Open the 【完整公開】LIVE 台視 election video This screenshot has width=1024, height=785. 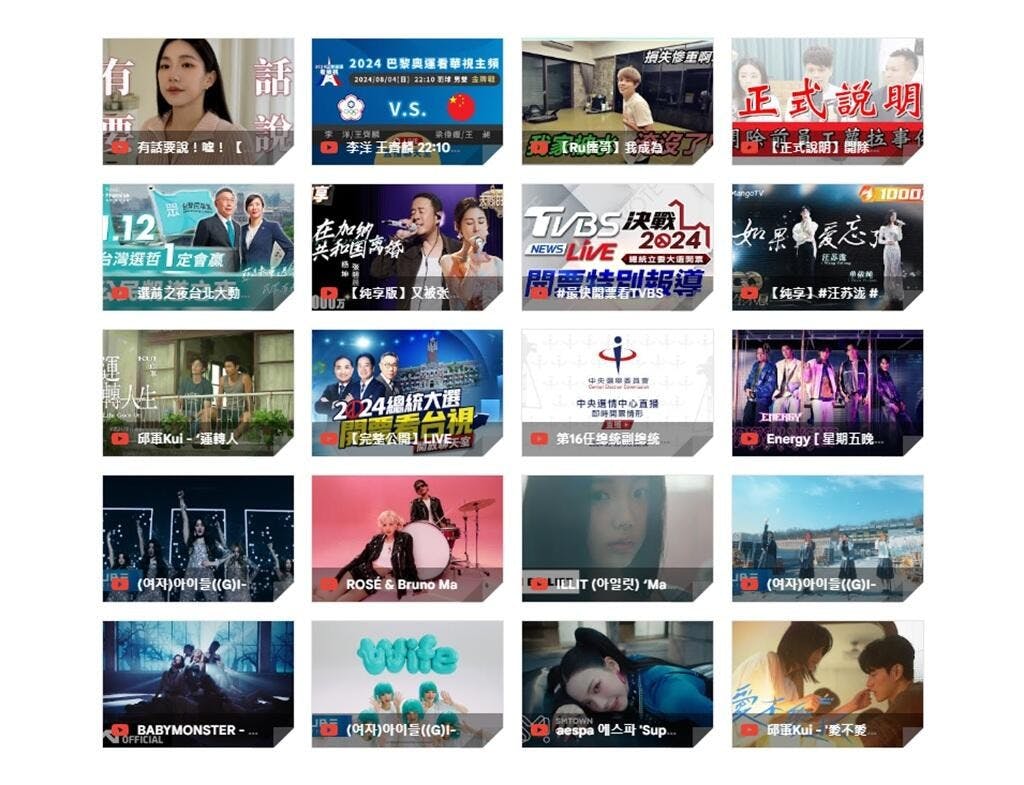[x=407, y=393]
